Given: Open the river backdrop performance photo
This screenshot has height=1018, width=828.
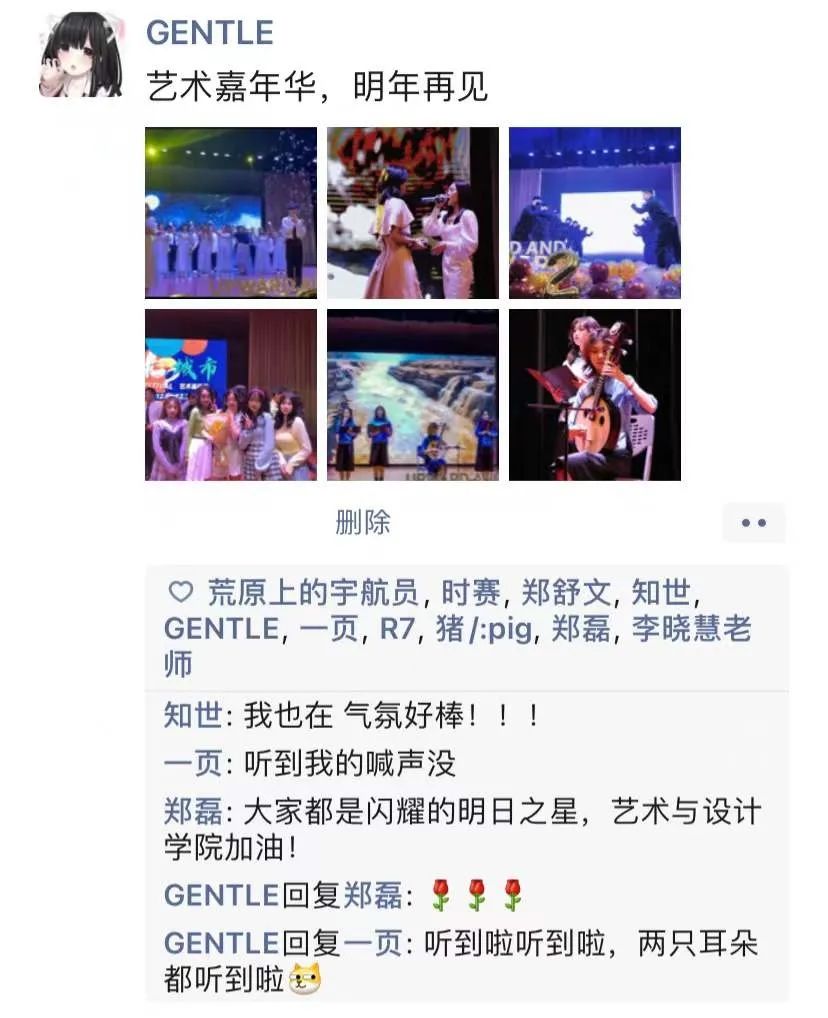Looking at the screenshot, I should click(x=412, y=395).
